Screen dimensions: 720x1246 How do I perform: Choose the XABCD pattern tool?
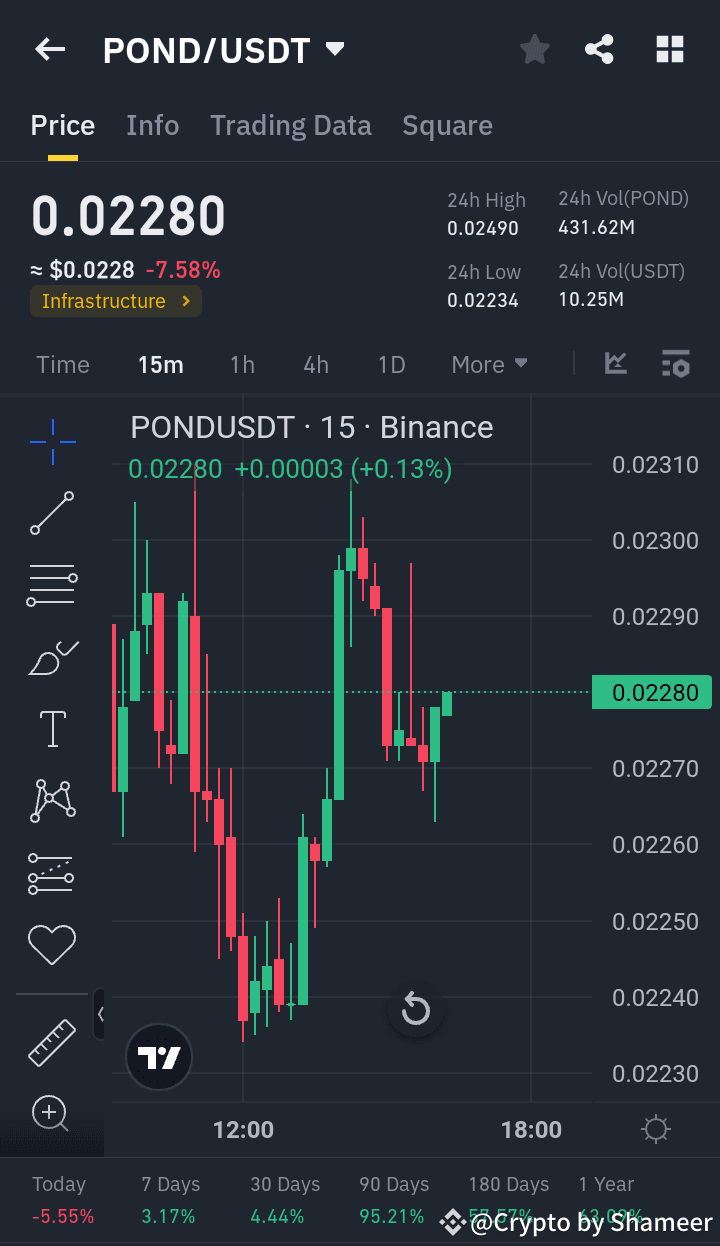[52, 800]
